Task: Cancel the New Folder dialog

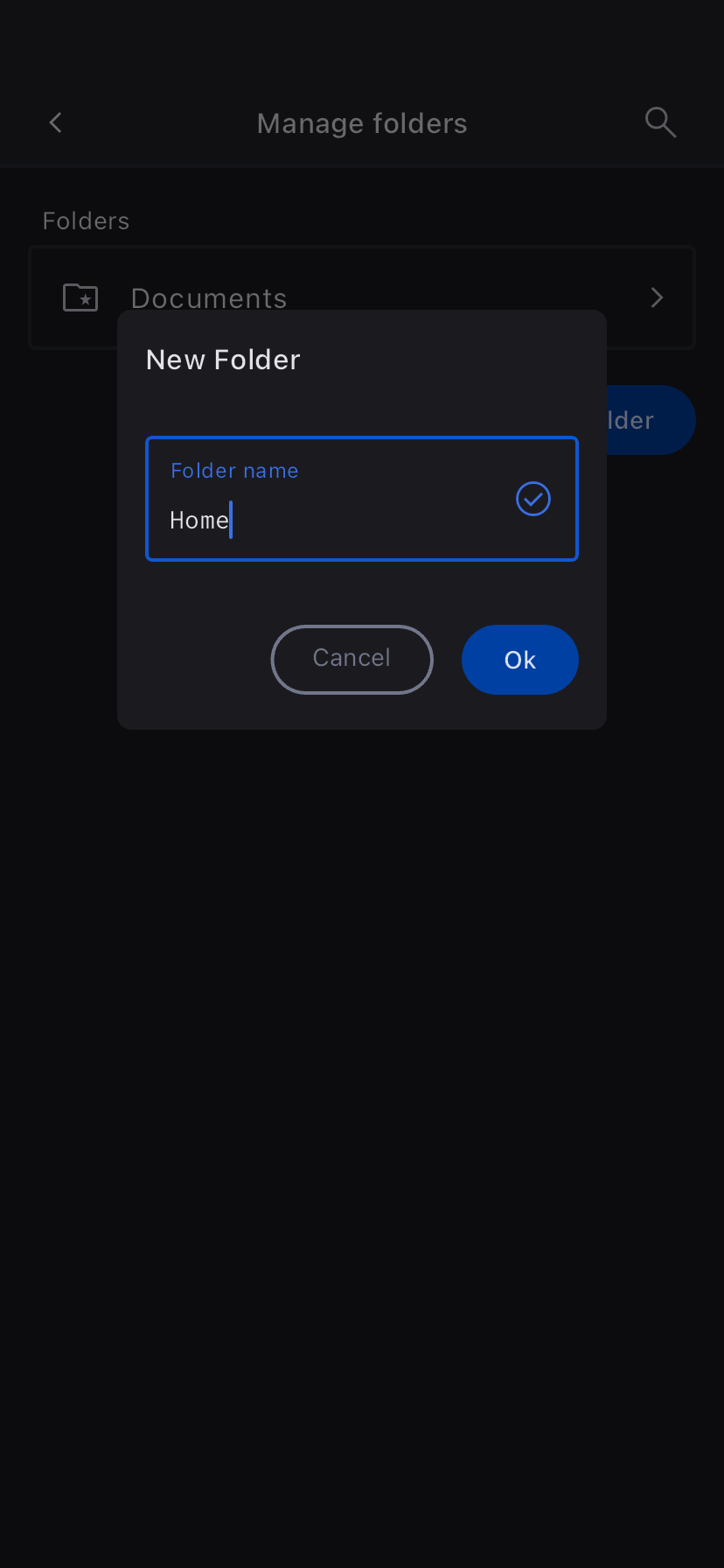Action: click(x=352, y=660)
